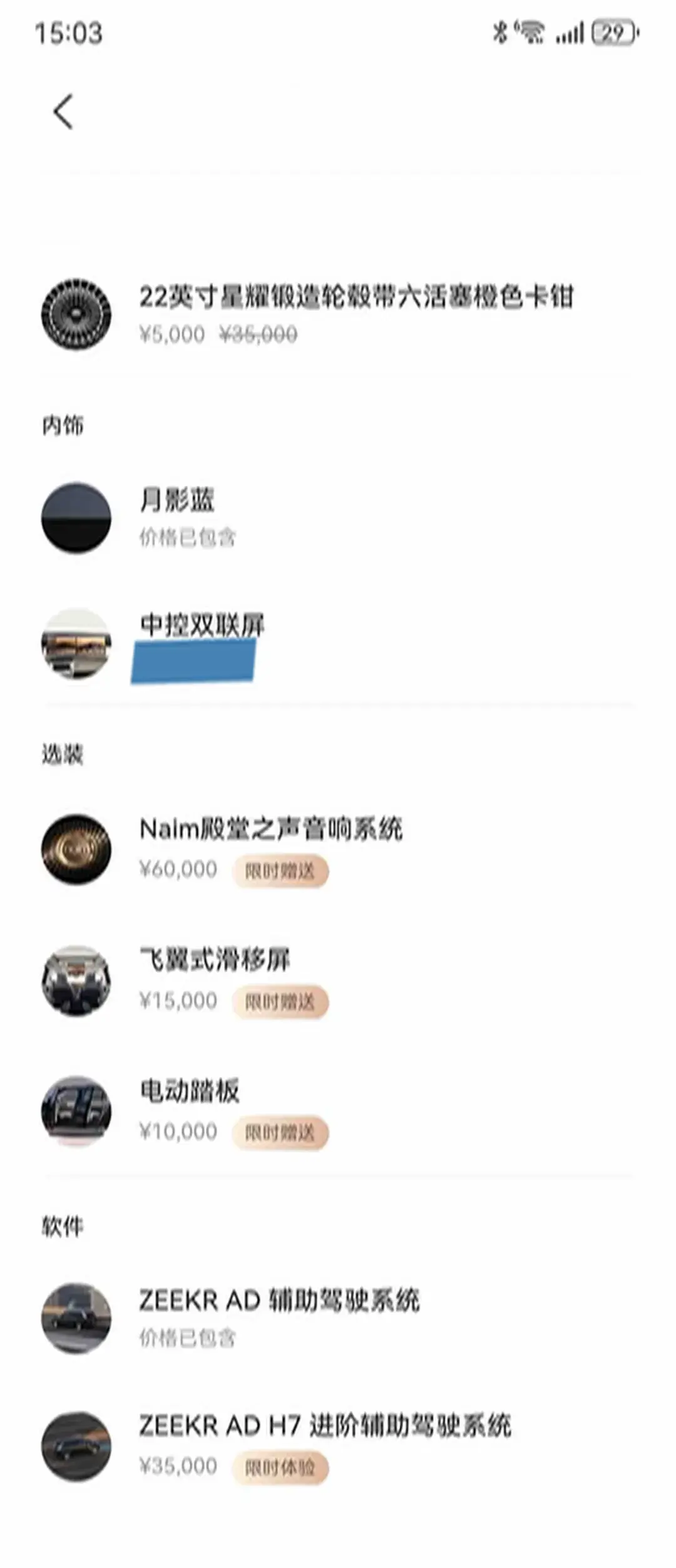Go back using the top-left arrow
Viewport: 676px width, 1568px height.
[x=63, y=112]
